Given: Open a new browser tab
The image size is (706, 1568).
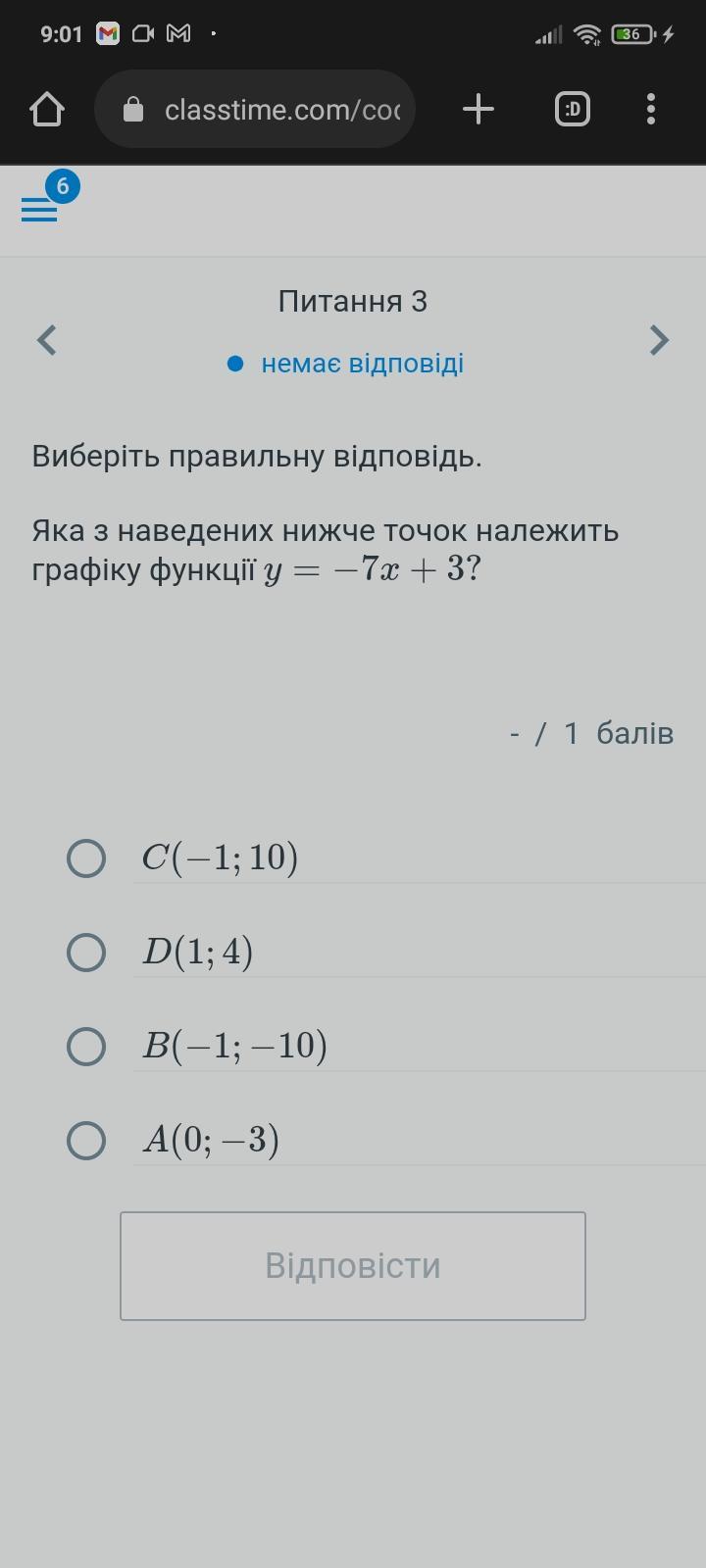Looking at the screenshot, I should point(478,109).
